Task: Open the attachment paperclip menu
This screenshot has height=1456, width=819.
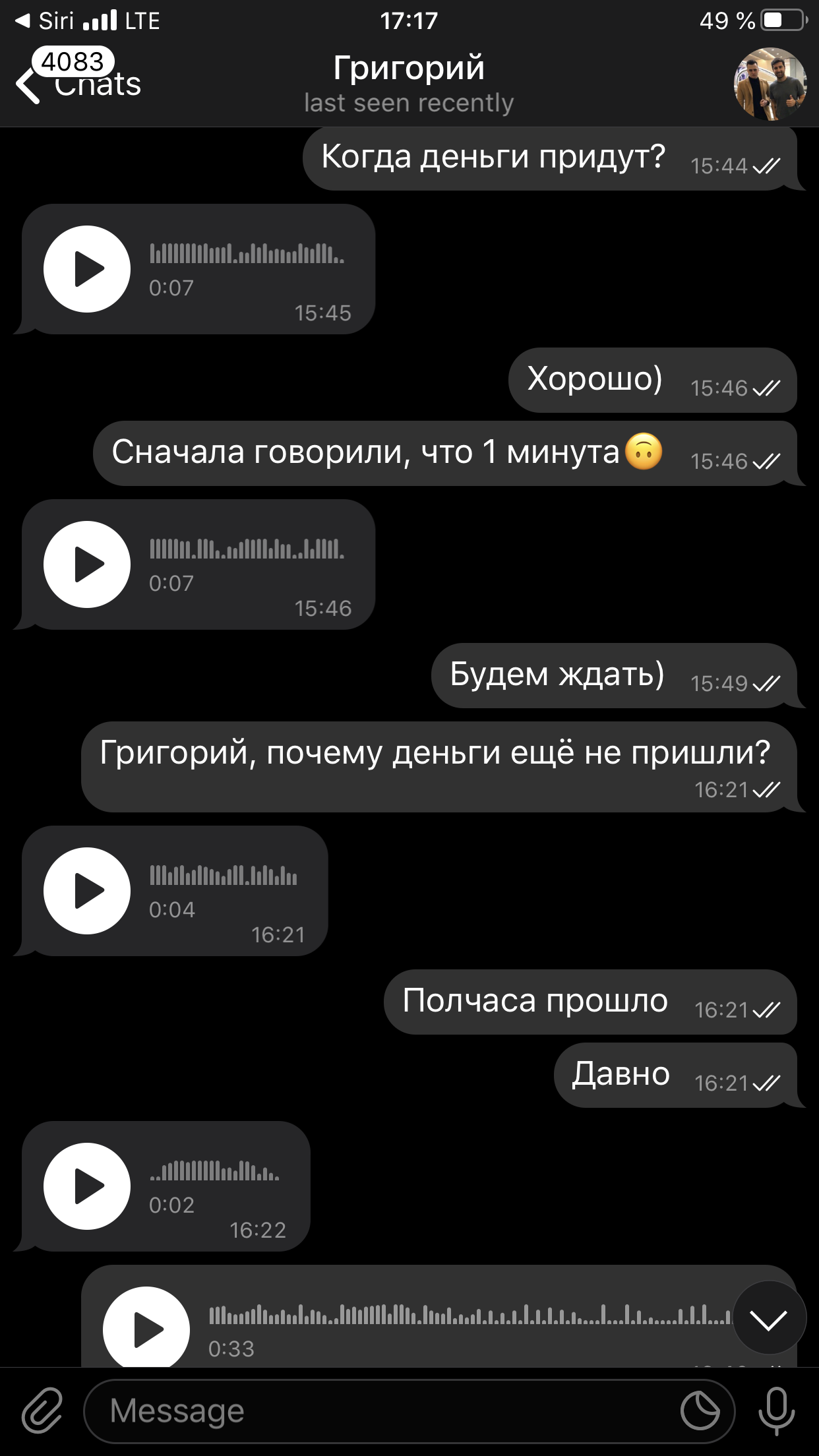Action: click(x=42, y=1411)
